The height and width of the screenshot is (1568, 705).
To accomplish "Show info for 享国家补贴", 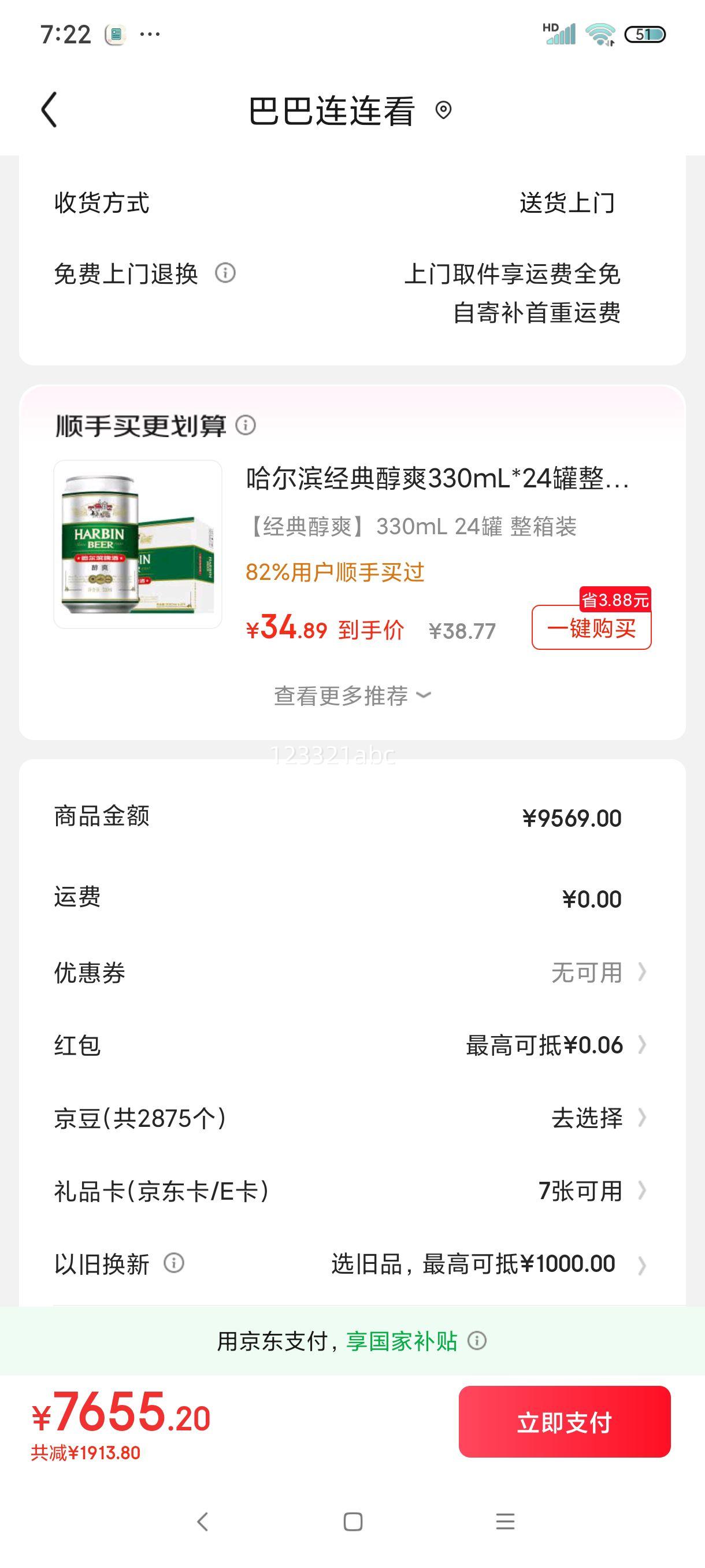I will [477, 1340].
